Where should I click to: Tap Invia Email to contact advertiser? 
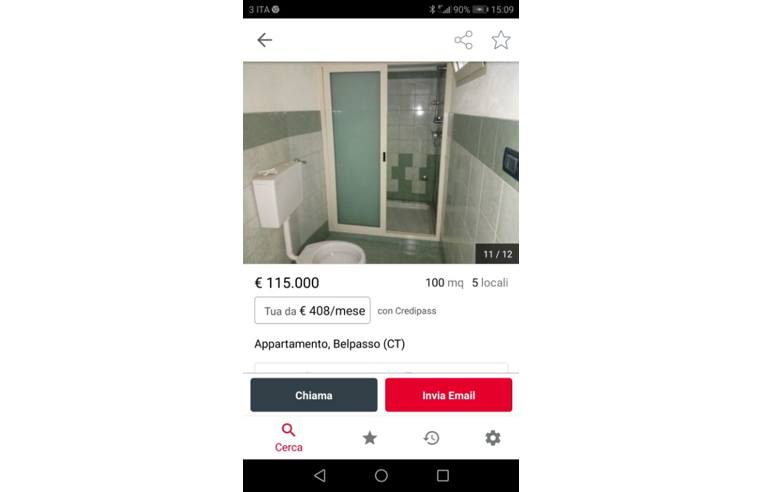point(448,395)
